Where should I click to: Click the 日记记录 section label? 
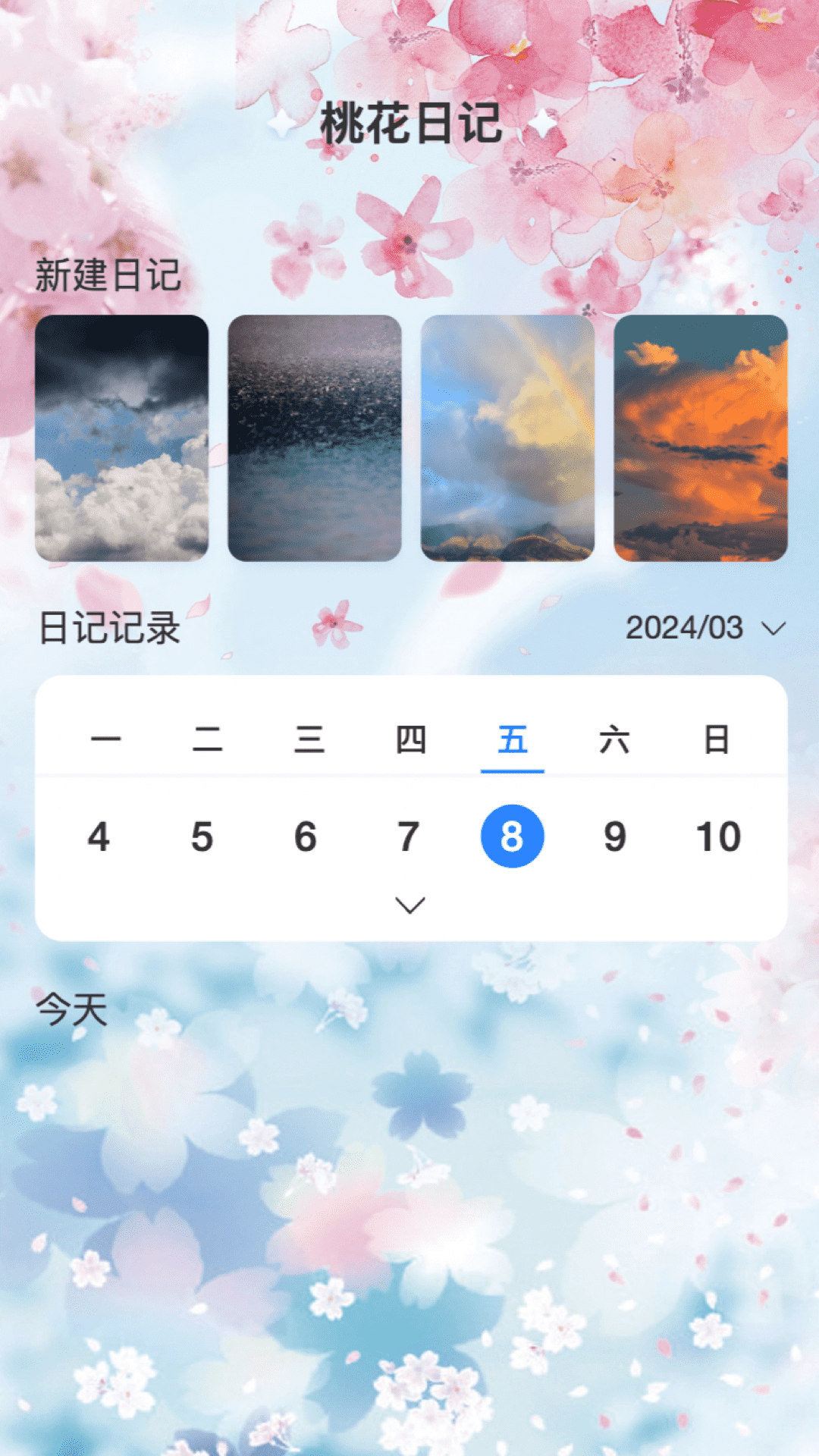(x=110, y=628)
